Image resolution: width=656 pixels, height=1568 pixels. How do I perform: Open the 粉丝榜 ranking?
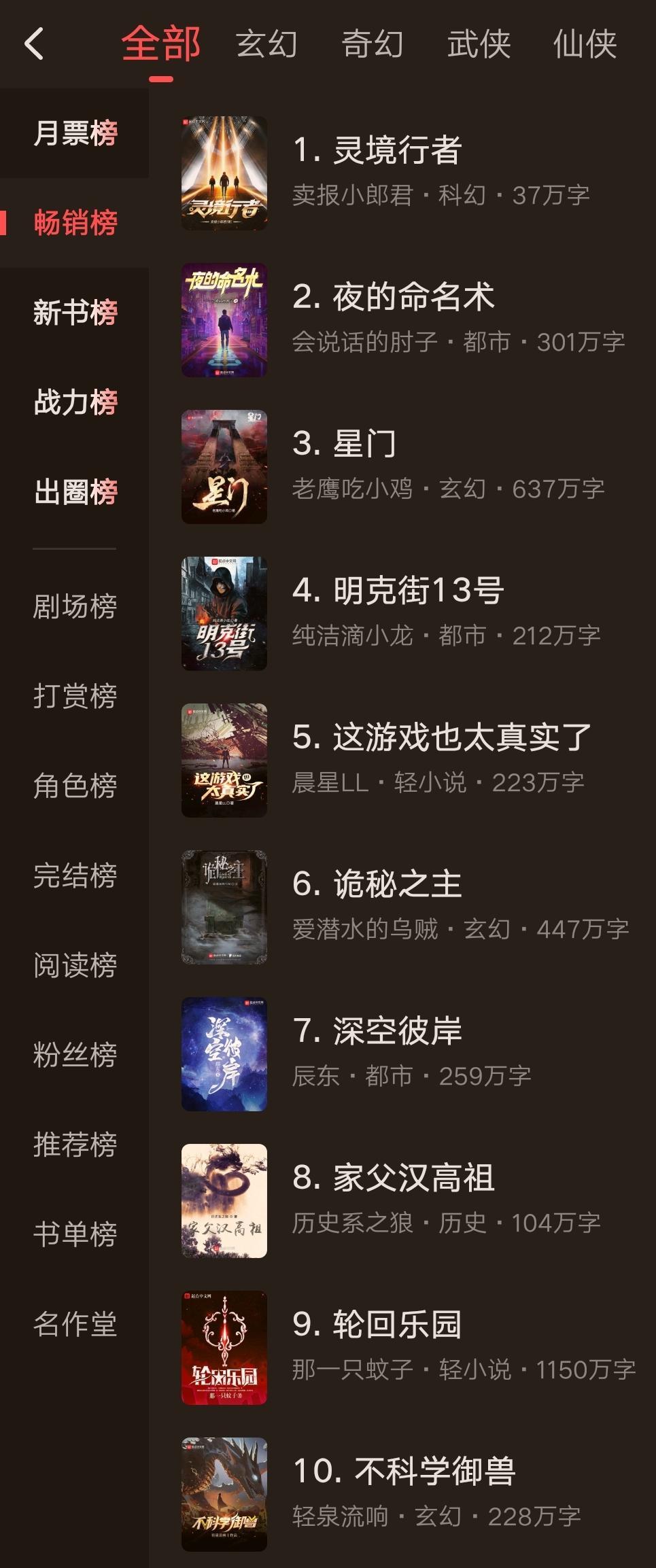coord(75,1055)
